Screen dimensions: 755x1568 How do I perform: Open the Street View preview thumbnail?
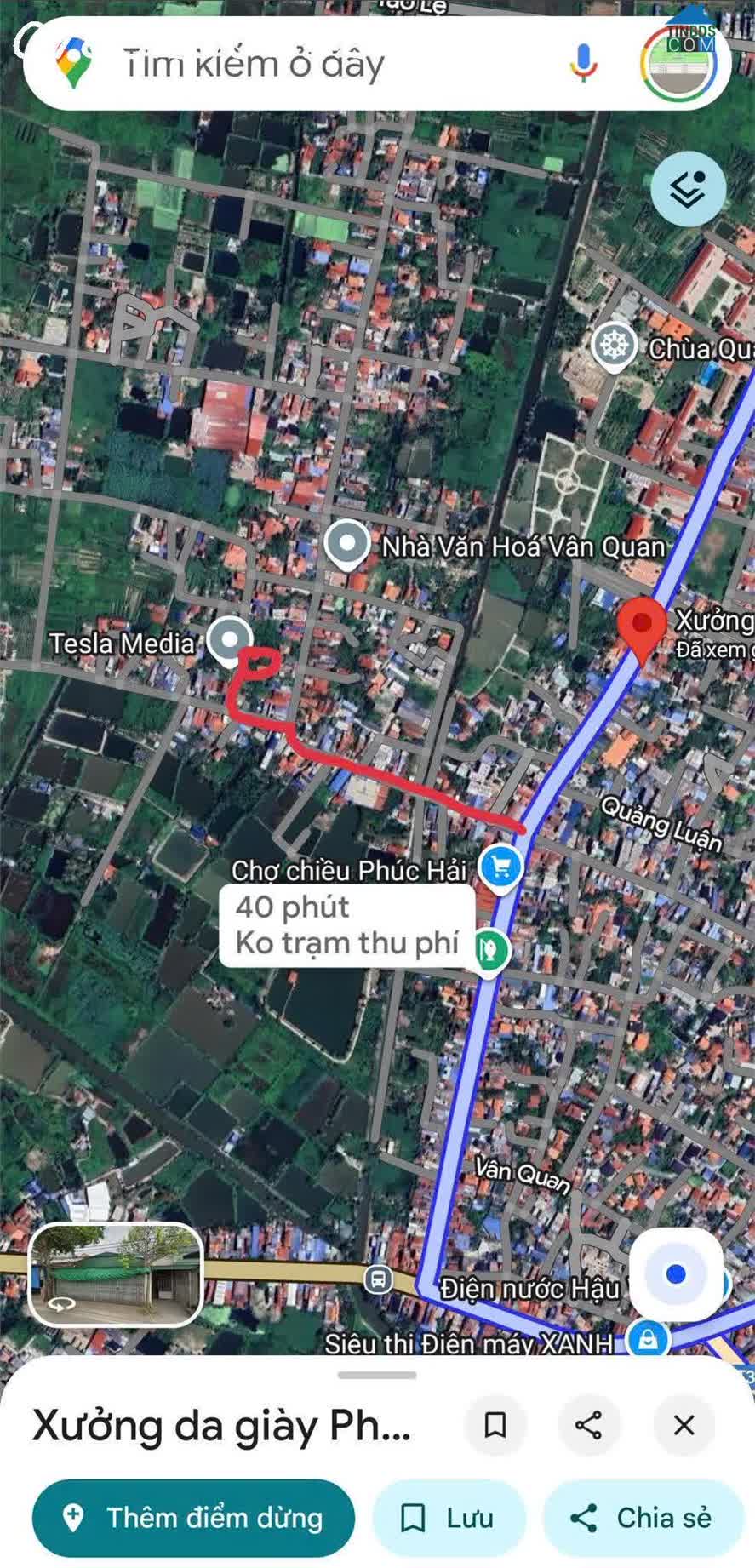point(116,1275)
